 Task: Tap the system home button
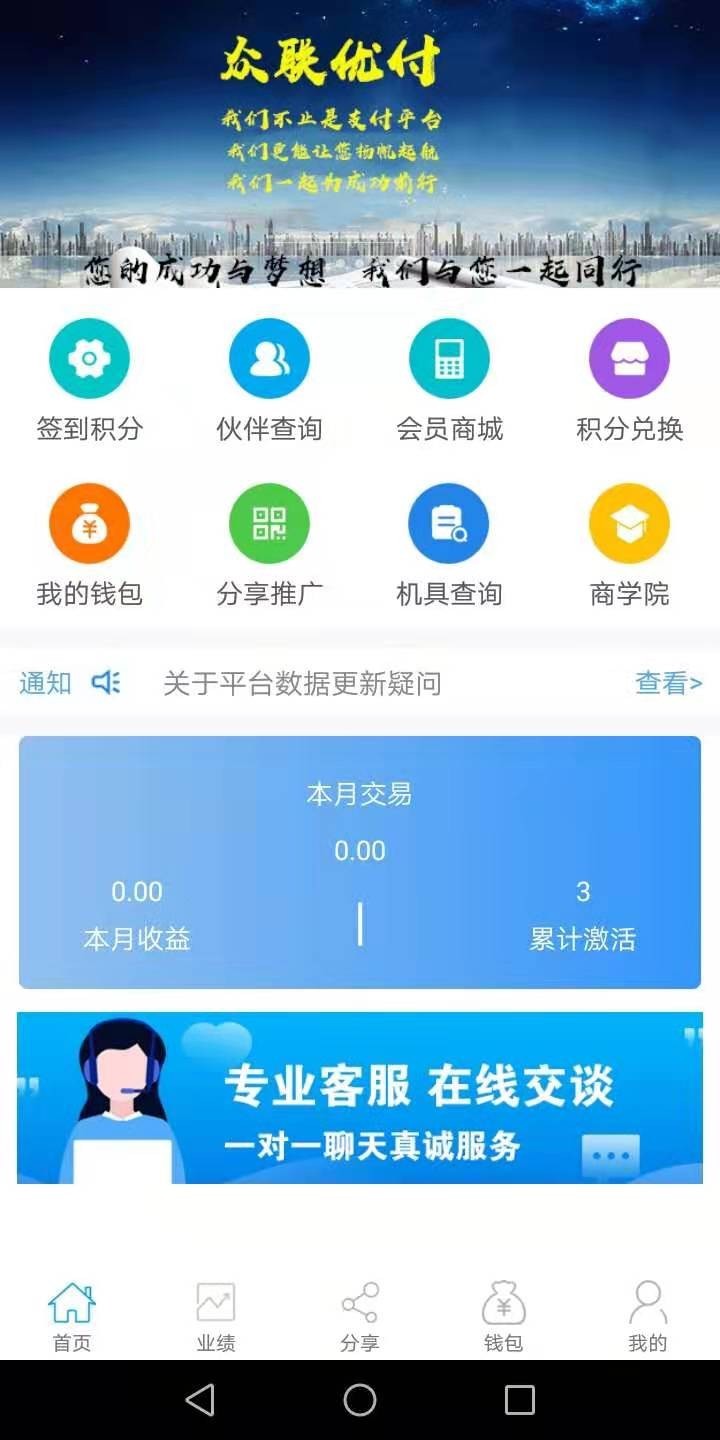coord(360,1400)
